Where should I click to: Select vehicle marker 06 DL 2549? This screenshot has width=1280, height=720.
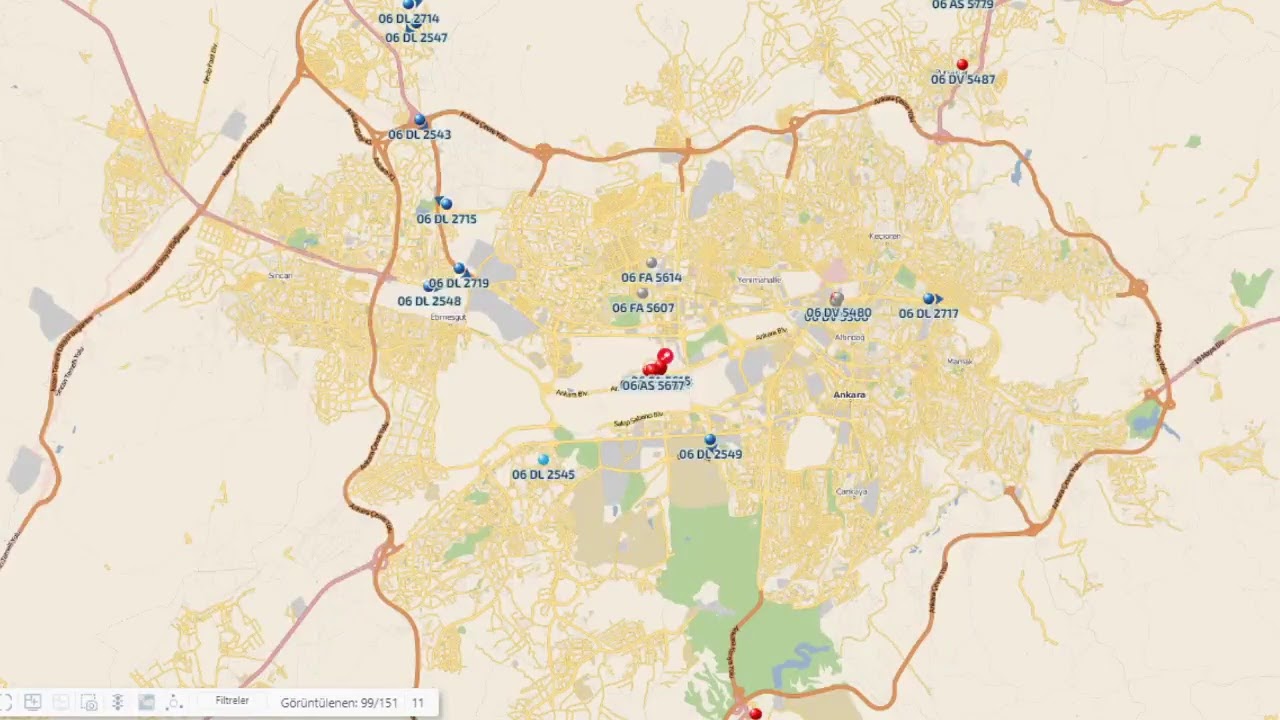(710, 440)
